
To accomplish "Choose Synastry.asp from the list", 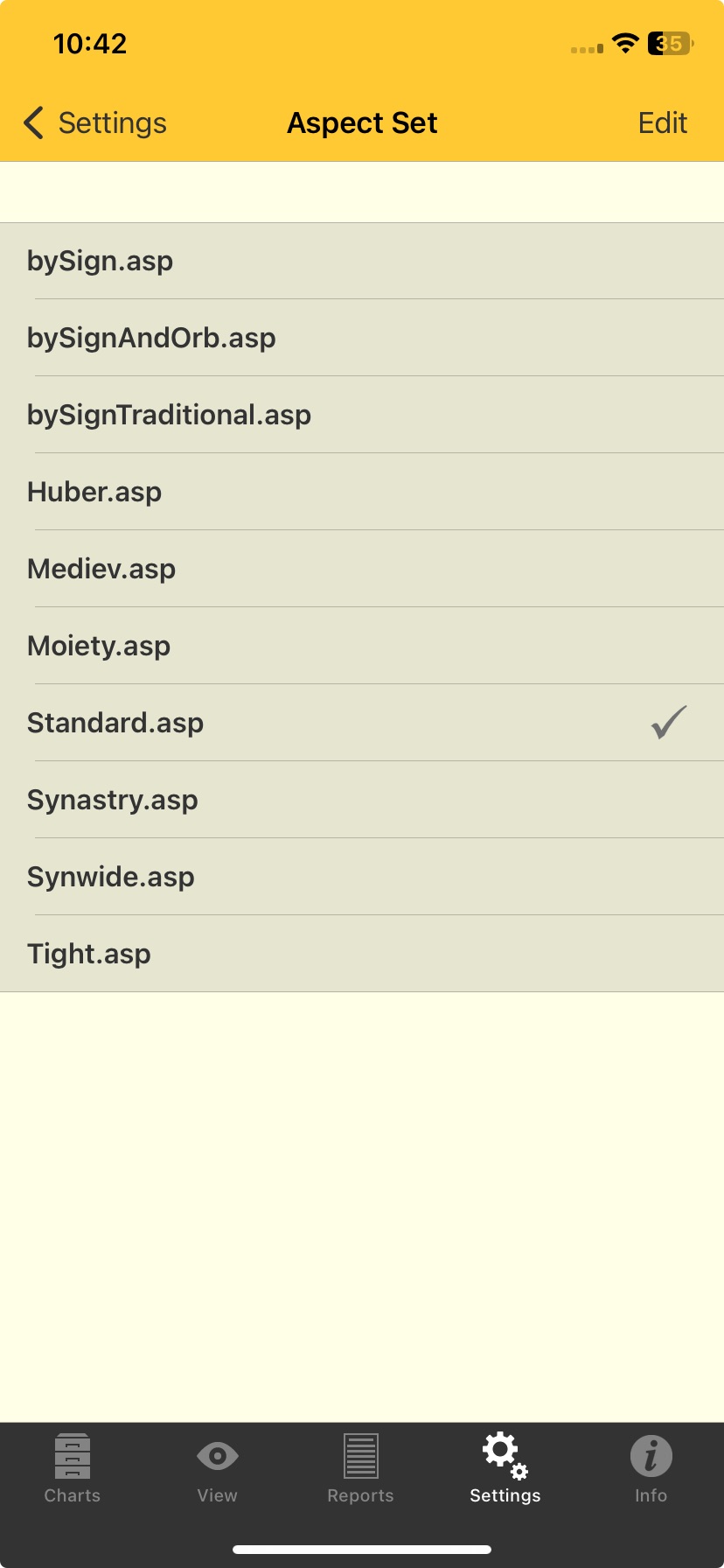I will 112,799.
